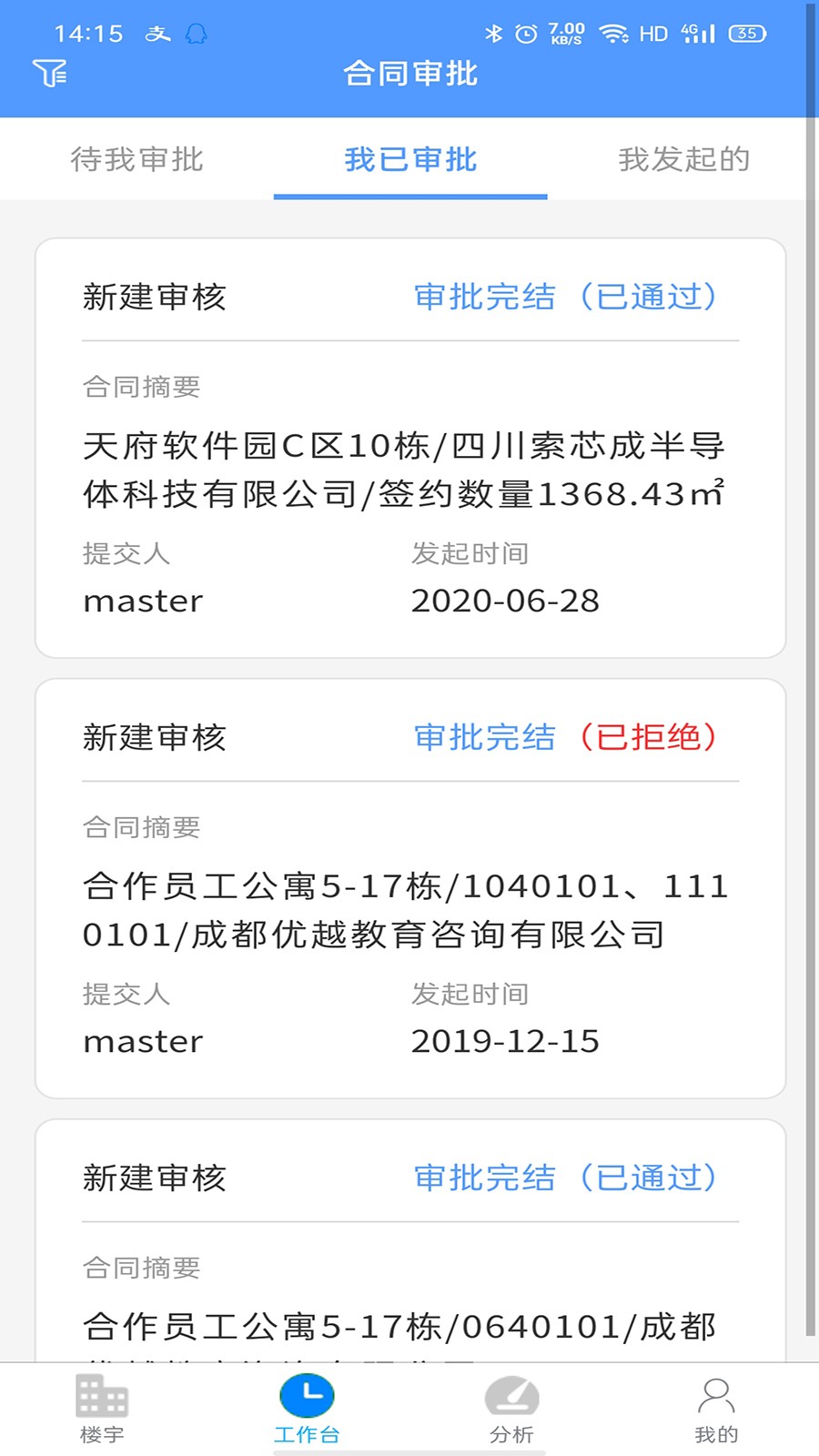819x1456 pixels.
Task: Switch to the 我发起的 tab
Action: 683,159
